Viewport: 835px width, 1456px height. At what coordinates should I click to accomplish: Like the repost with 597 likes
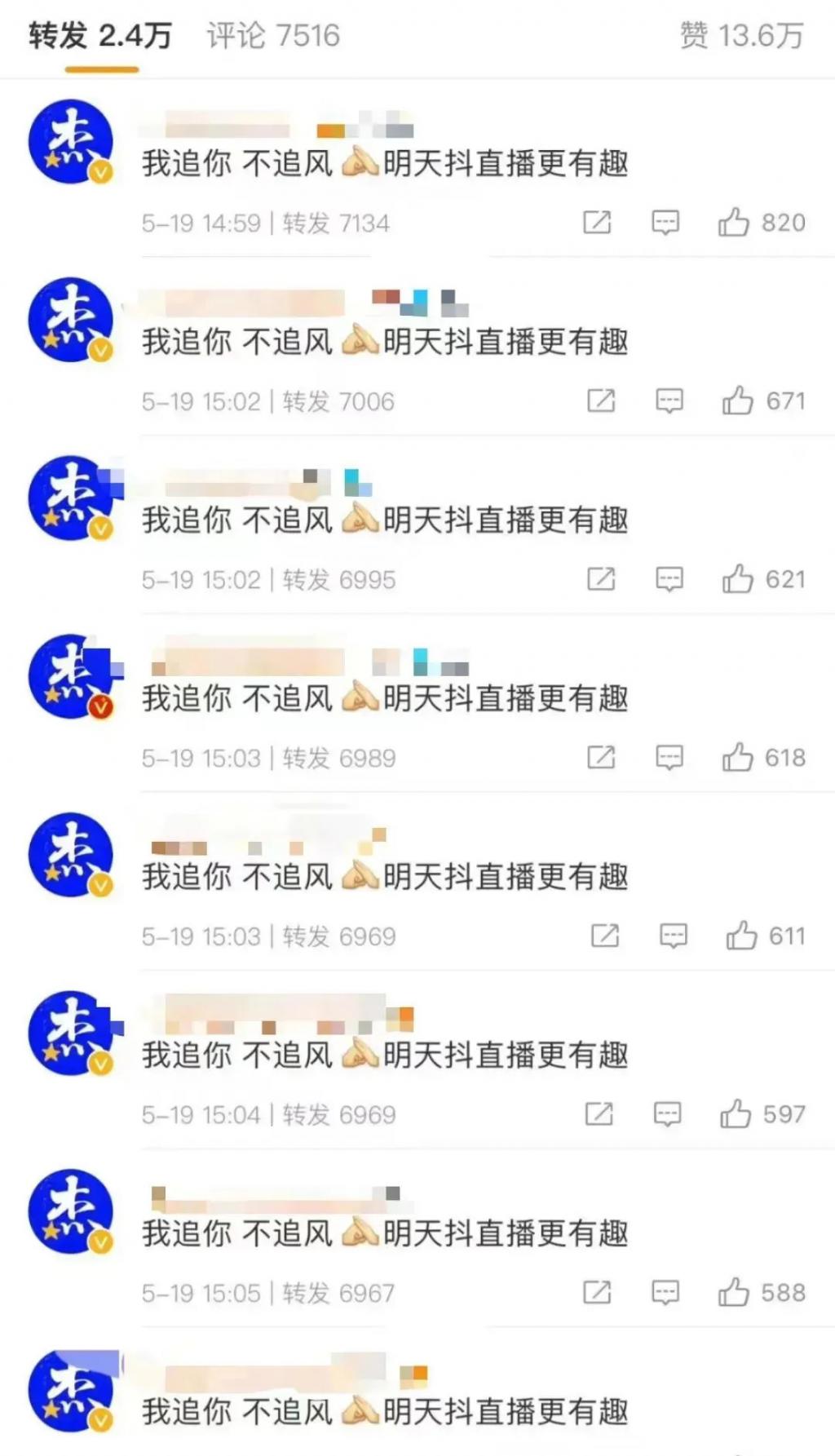point(736,1114)
